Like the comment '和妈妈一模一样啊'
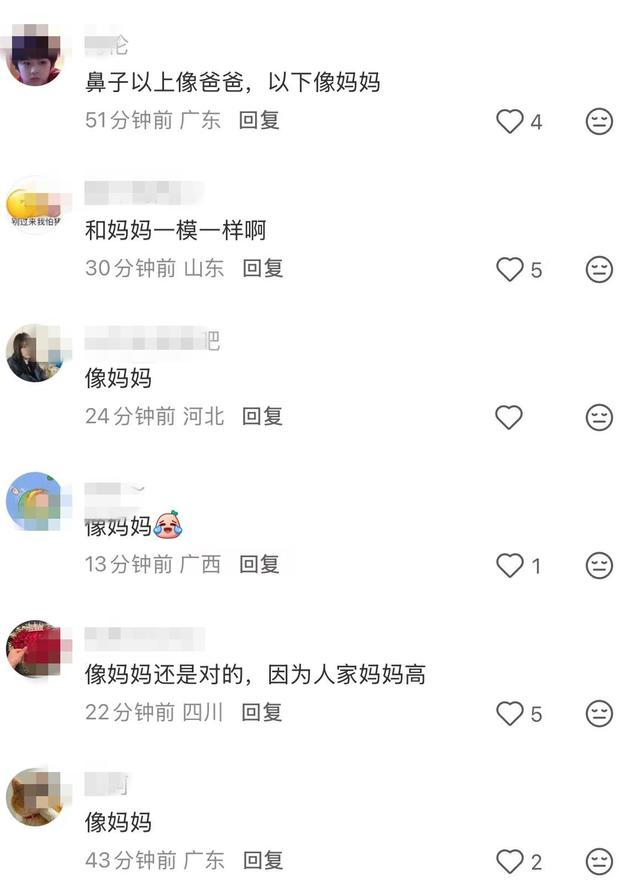The height and width of the screenshot is (885, 640). point(510,269)
